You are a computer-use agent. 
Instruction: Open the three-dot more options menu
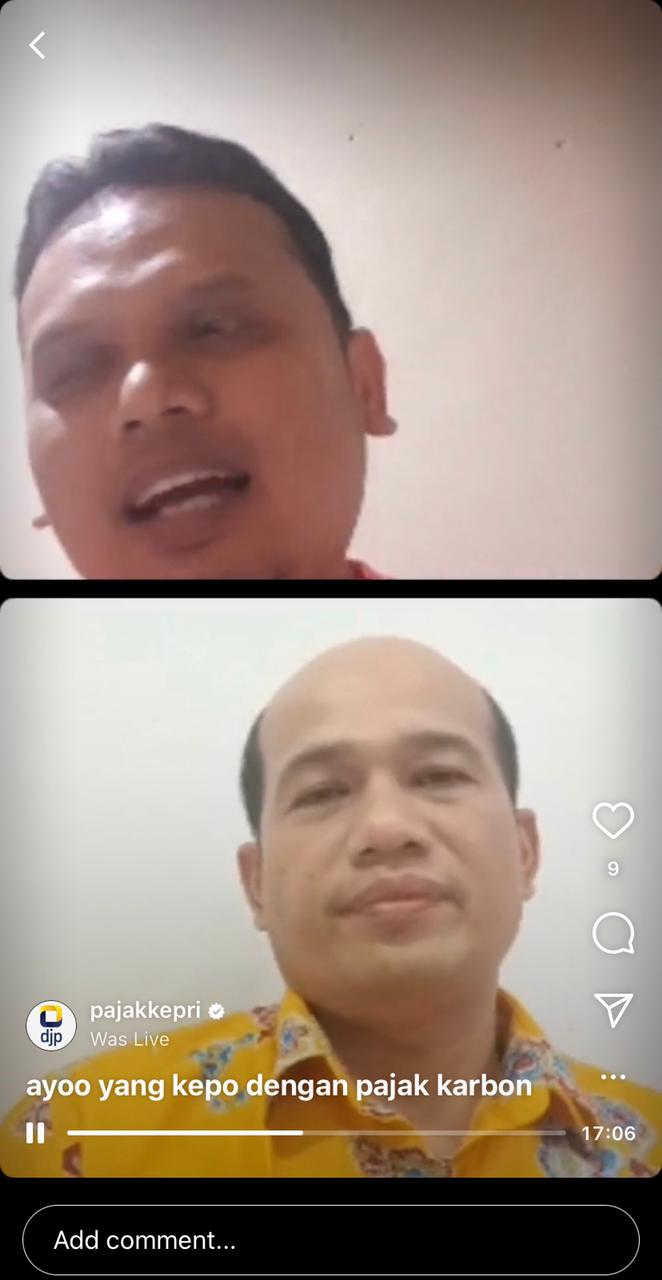pyautogui.click(x=613, y=1077)
